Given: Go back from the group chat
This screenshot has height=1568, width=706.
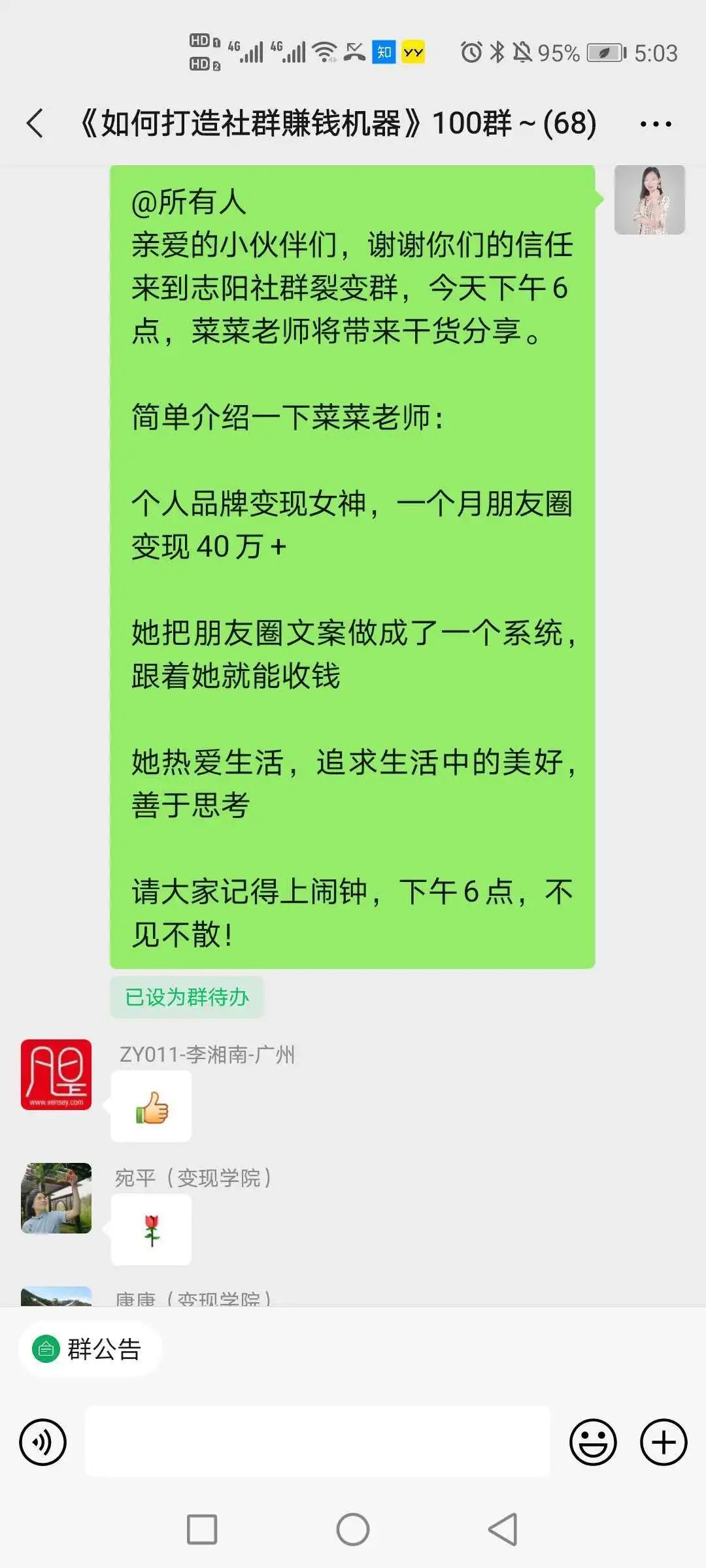Looking at the screenshot, I should click(x=35, y=123).
